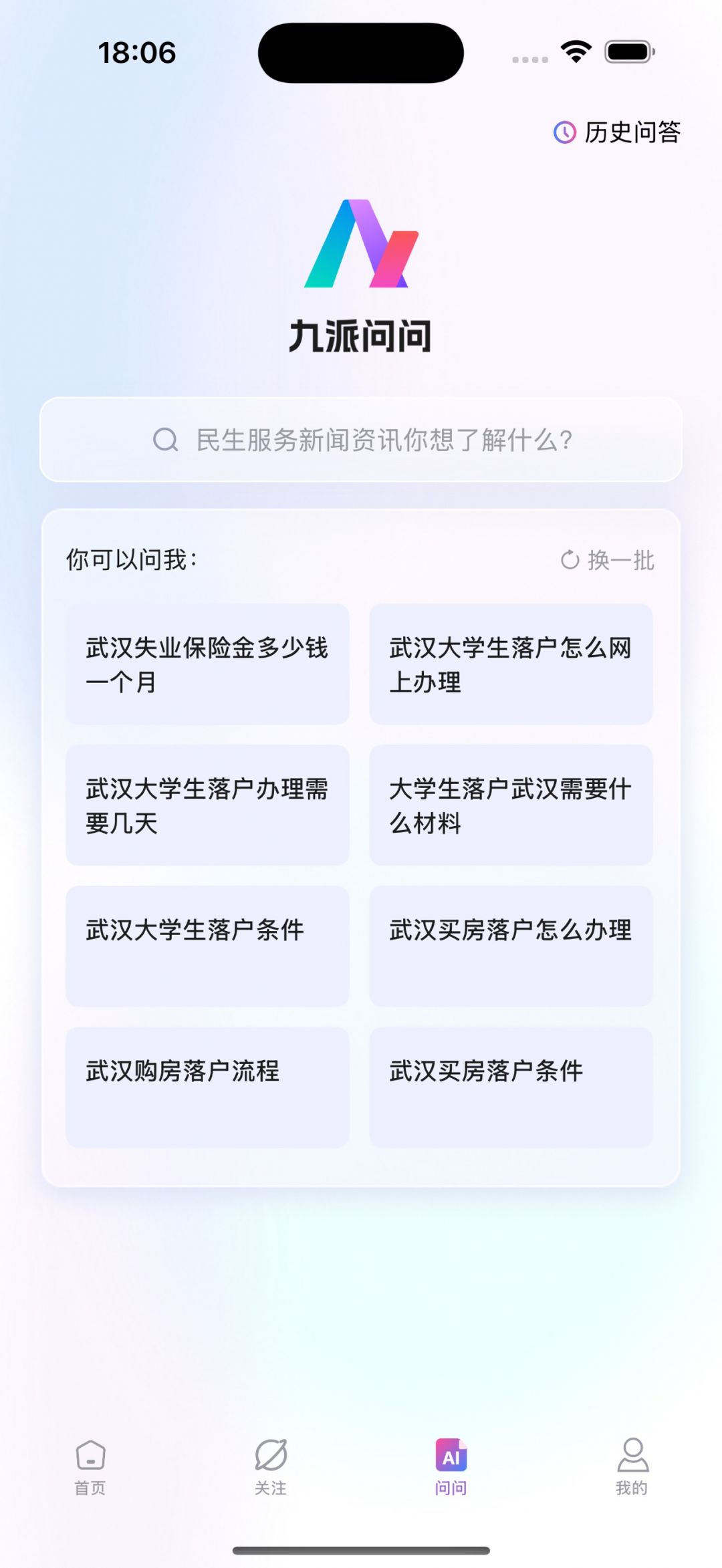The height and width of the screenshot is (1568, 722).
Task: Ask 大学生落户武汉需要什么材料
Action: [x=511, y=805]
